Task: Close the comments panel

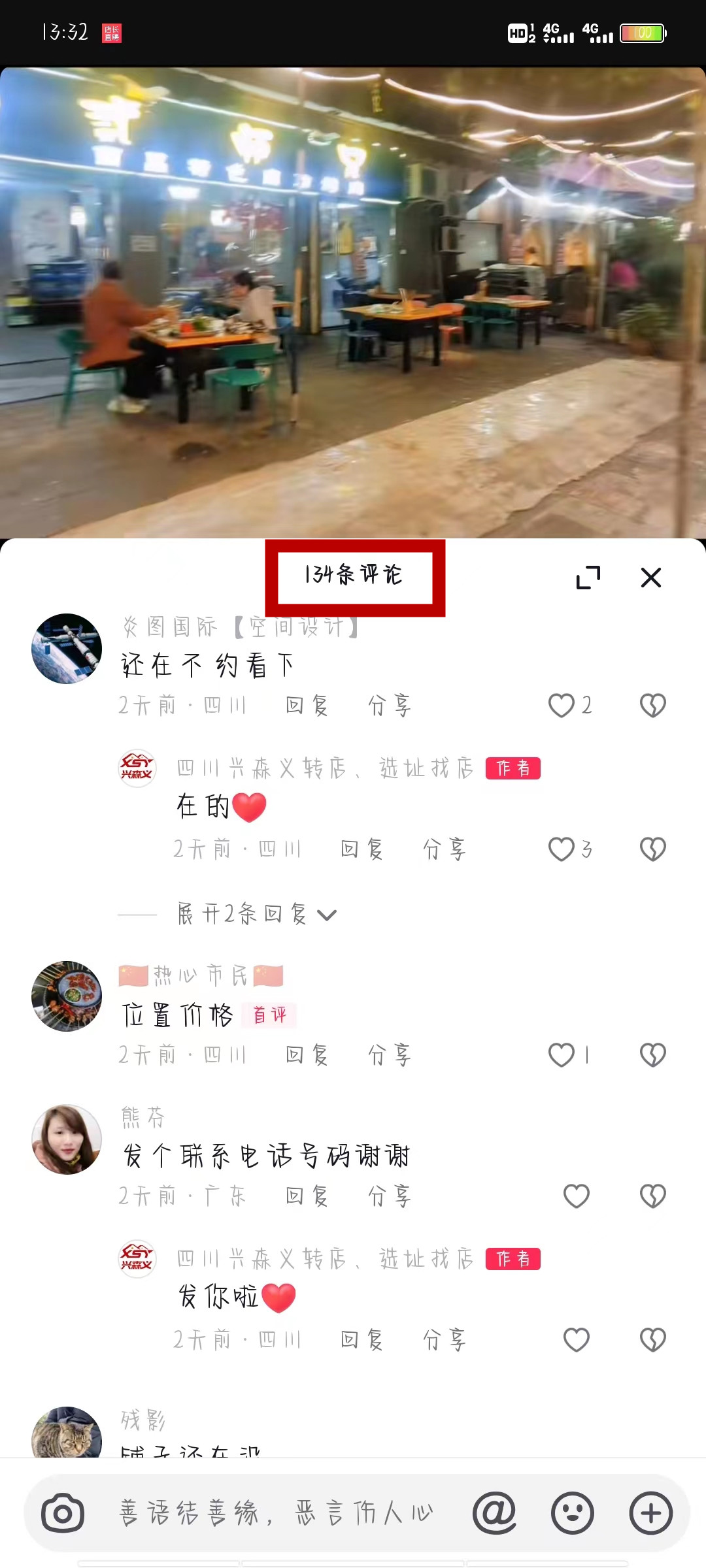Action: (x=650, y=578)
